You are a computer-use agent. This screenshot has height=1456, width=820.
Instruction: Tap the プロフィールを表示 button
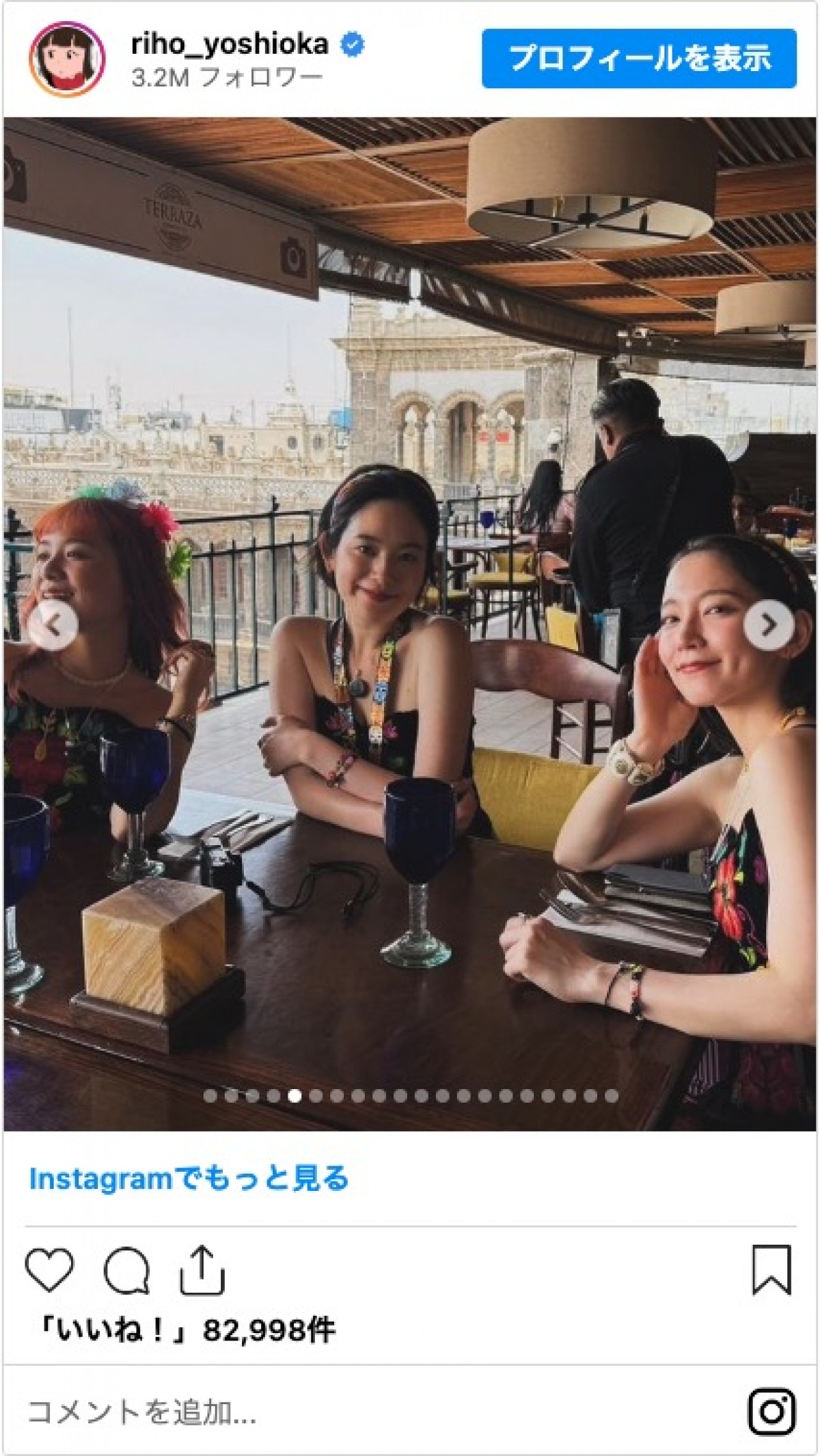(x=638, y=58)
